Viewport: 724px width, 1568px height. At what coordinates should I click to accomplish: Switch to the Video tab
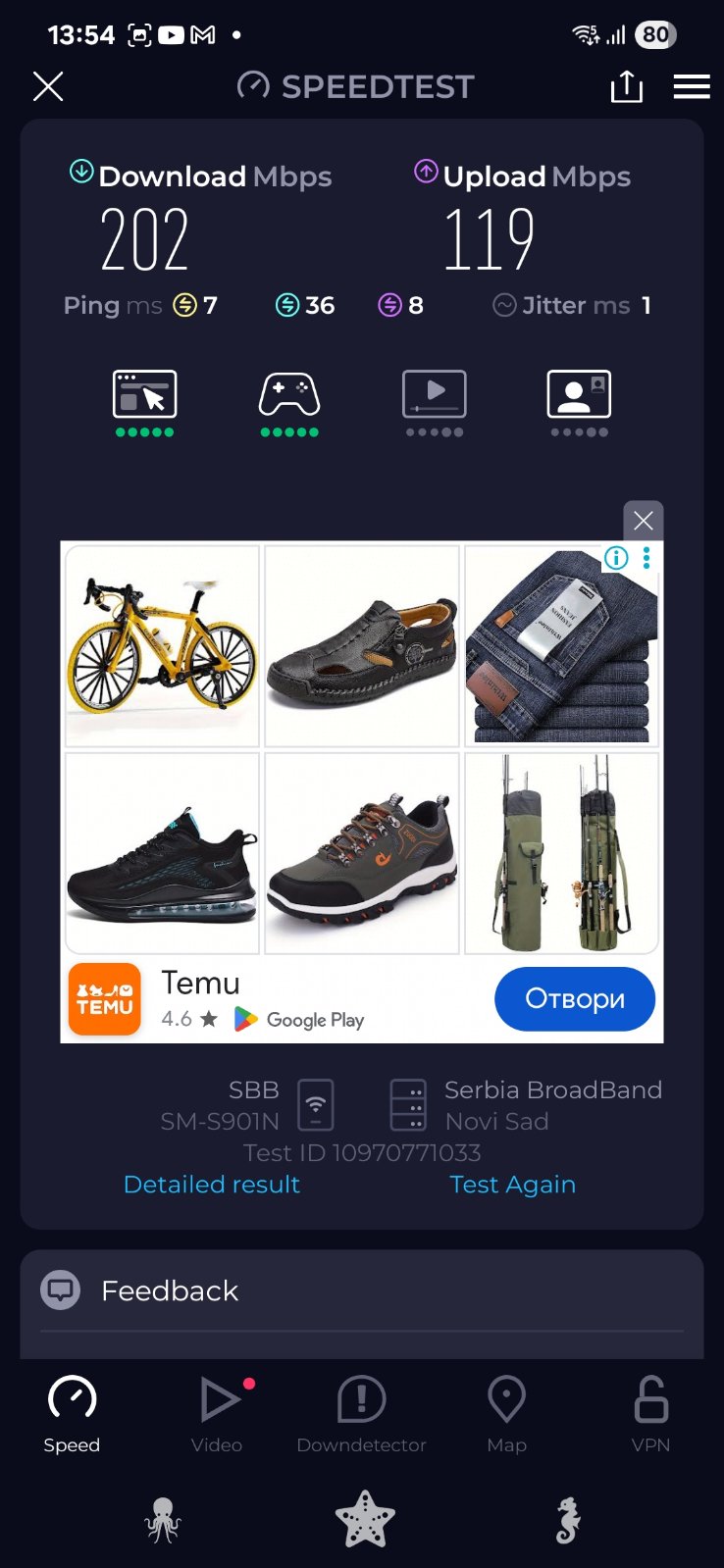[217, 1414]
